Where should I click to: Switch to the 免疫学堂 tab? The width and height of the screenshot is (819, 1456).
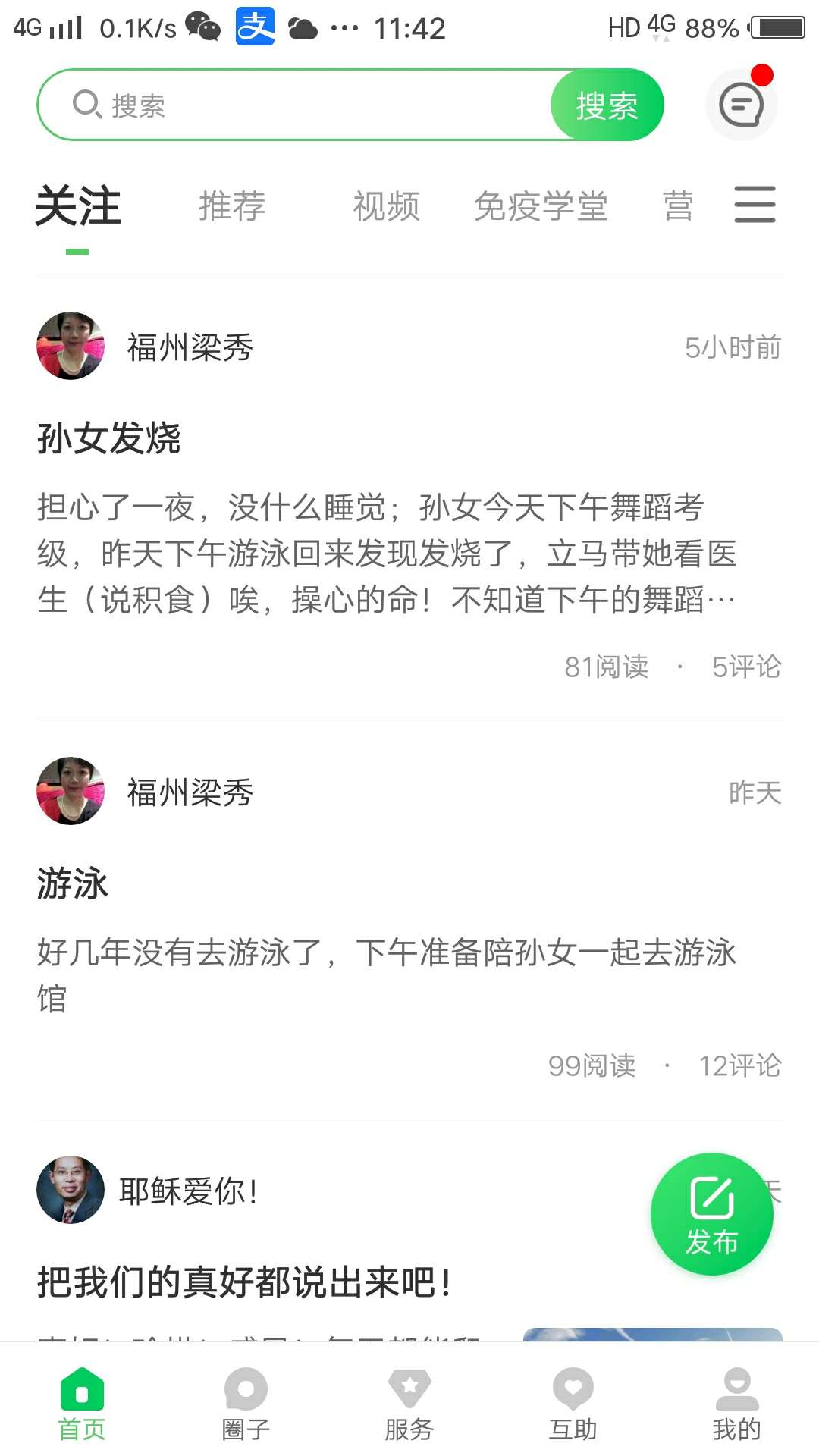[x=541, y=206]
